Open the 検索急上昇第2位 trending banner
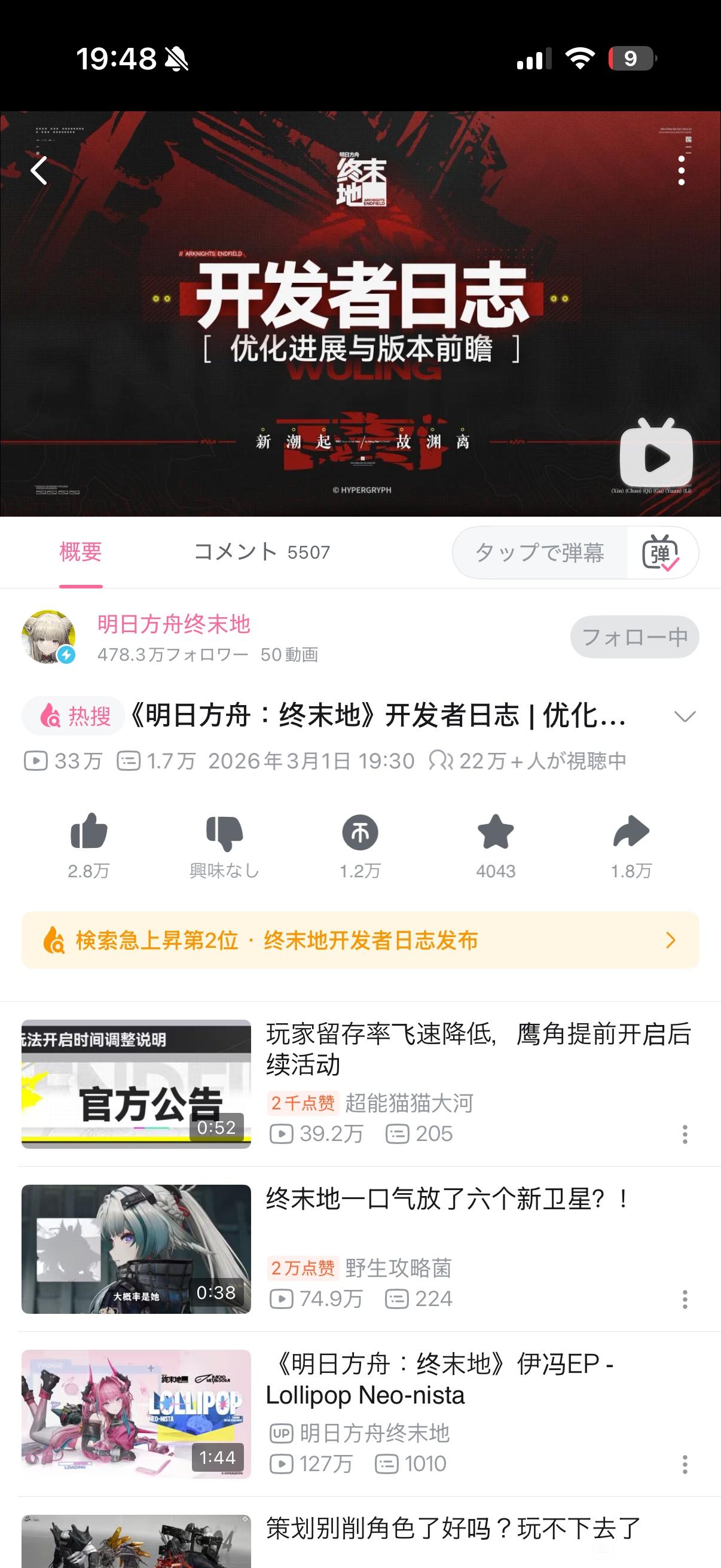 click(x=360, y=941)
